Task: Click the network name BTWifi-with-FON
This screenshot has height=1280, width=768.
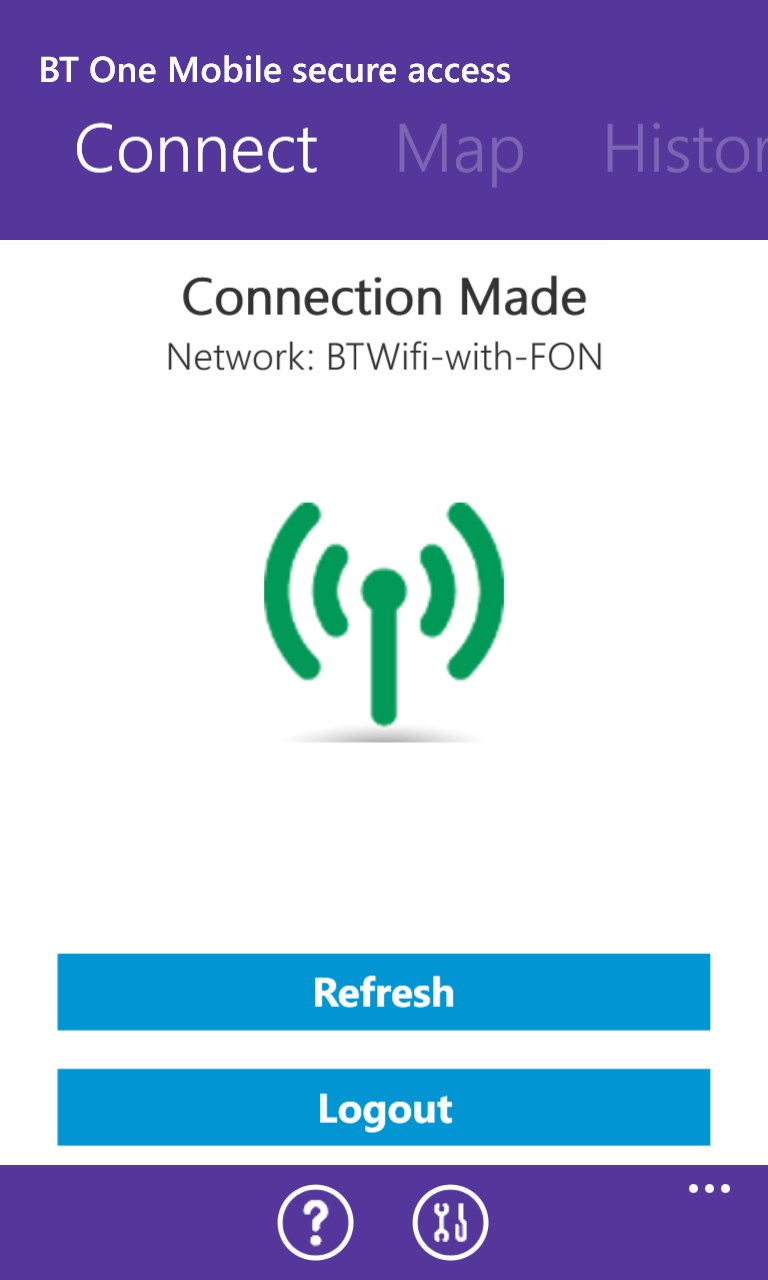Action: point(383,358)
